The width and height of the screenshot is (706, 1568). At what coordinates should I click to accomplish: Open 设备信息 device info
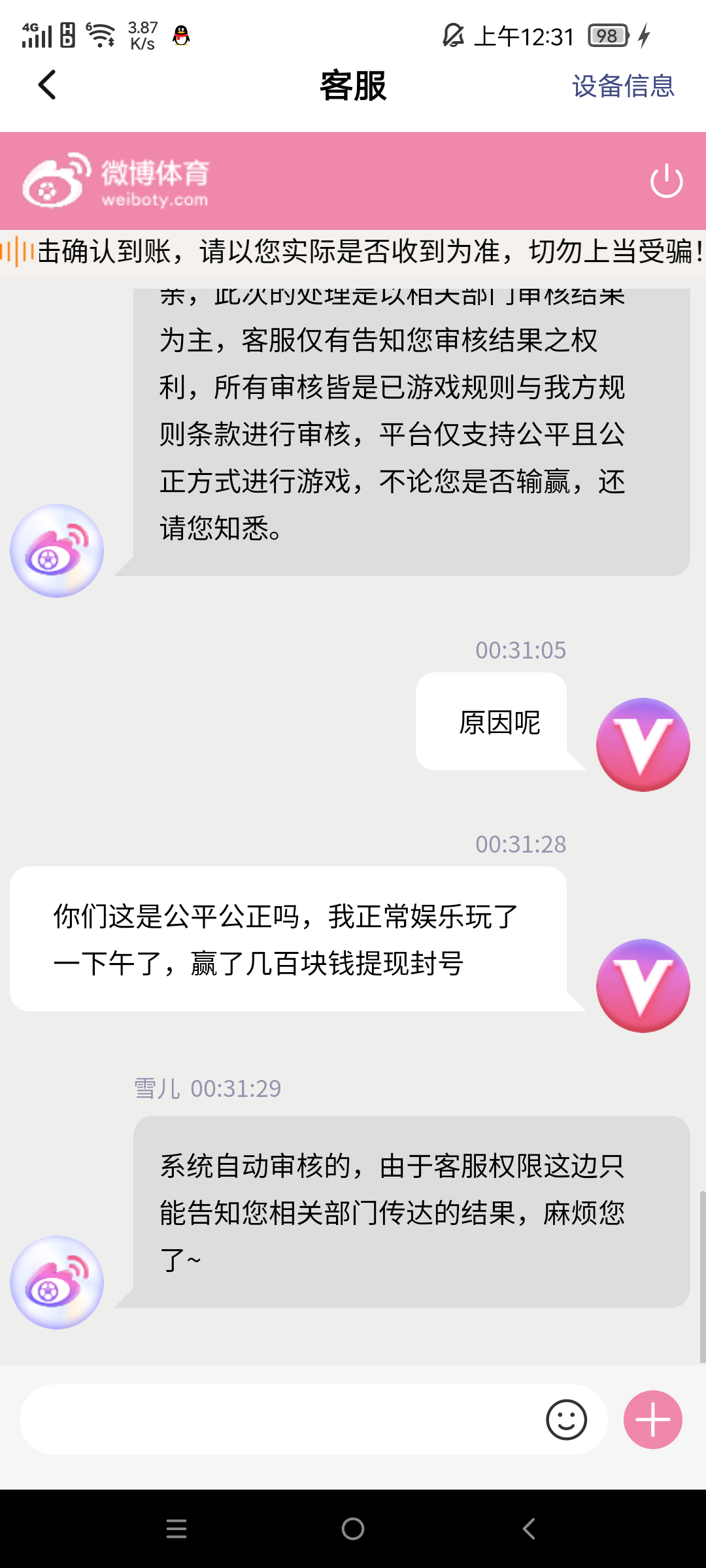(x=623, y=86)
